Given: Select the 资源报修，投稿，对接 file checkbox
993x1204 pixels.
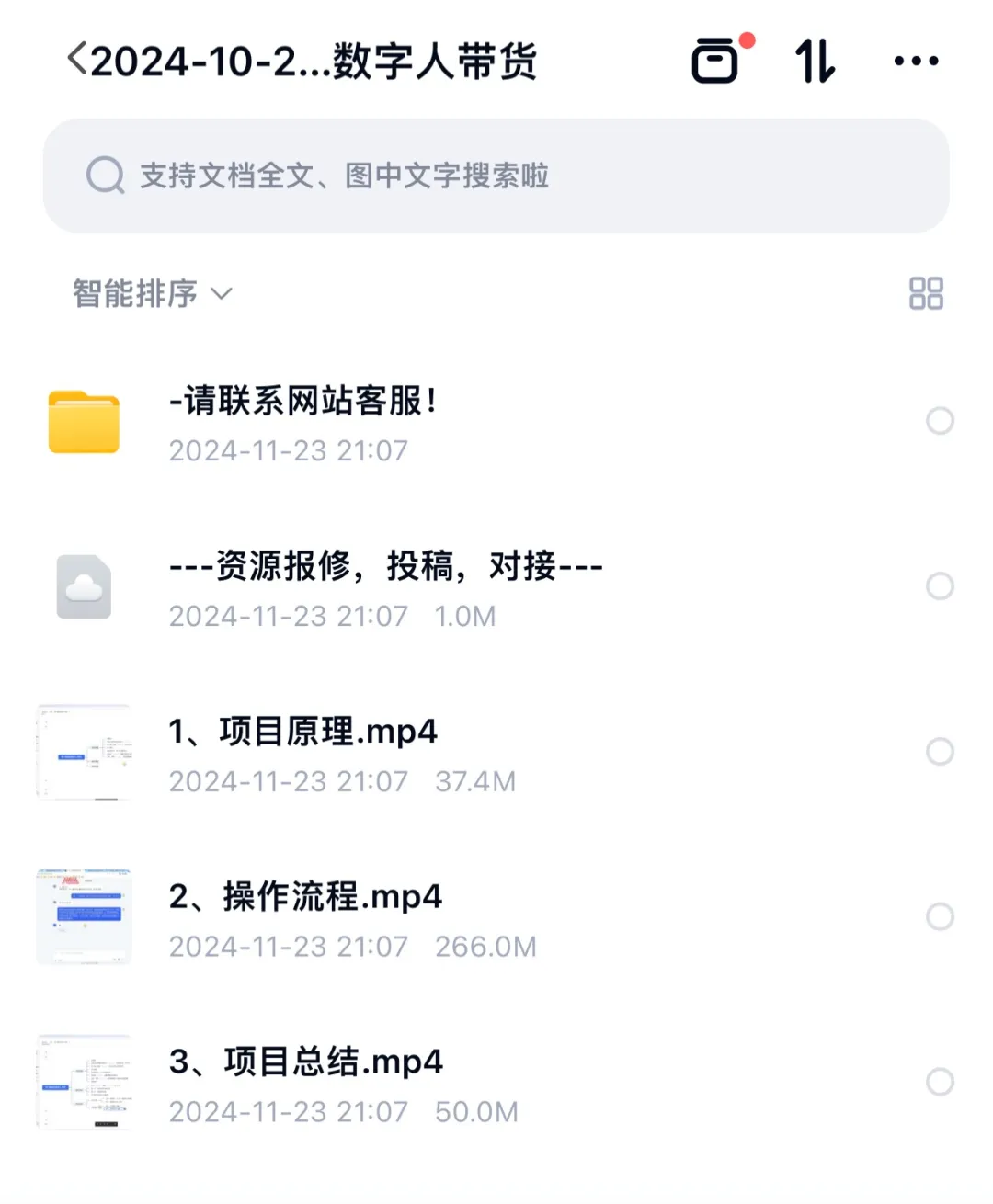Looking at the screenshot, I should 940,585.
